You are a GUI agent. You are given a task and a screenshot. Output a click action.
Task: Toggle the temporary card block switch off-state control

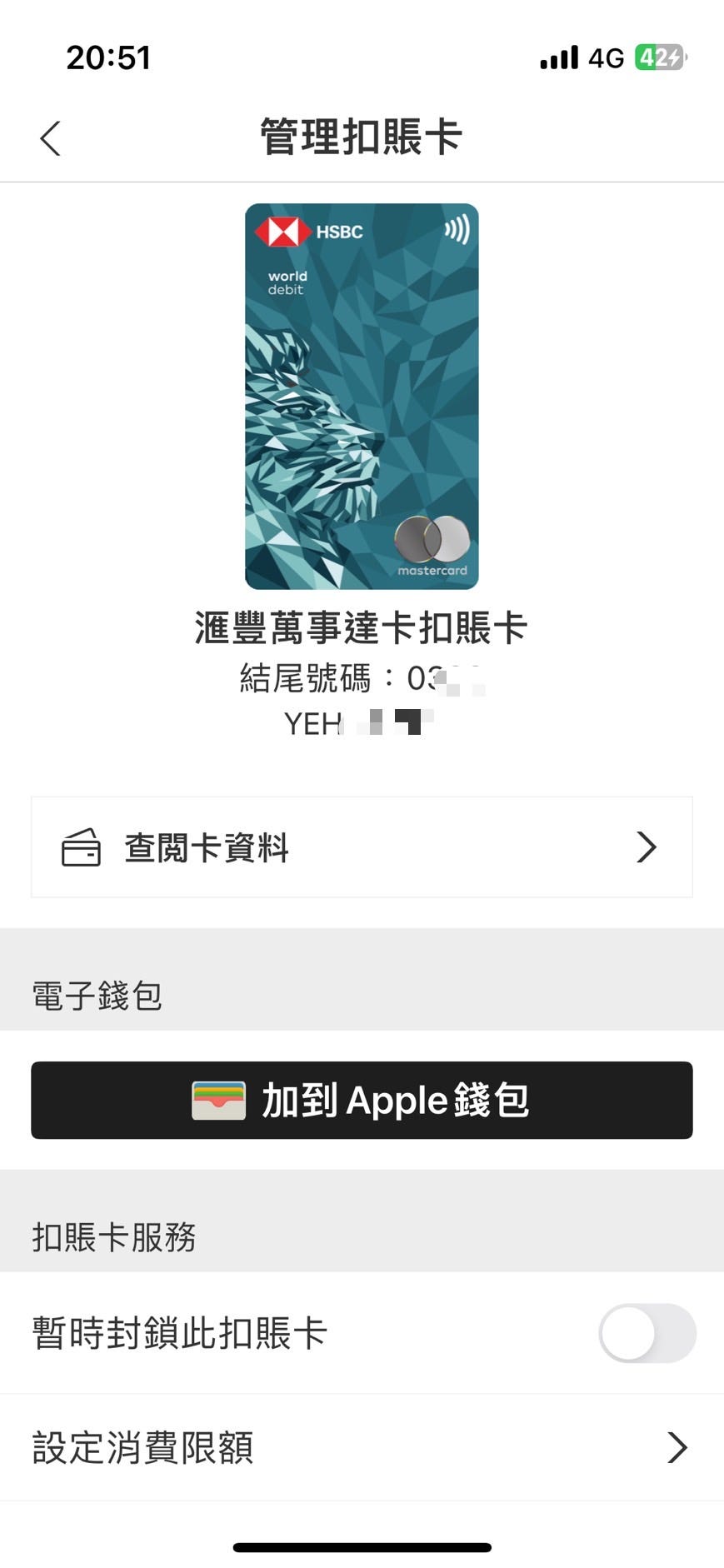pyautogui.click(x=647, y=1333)
